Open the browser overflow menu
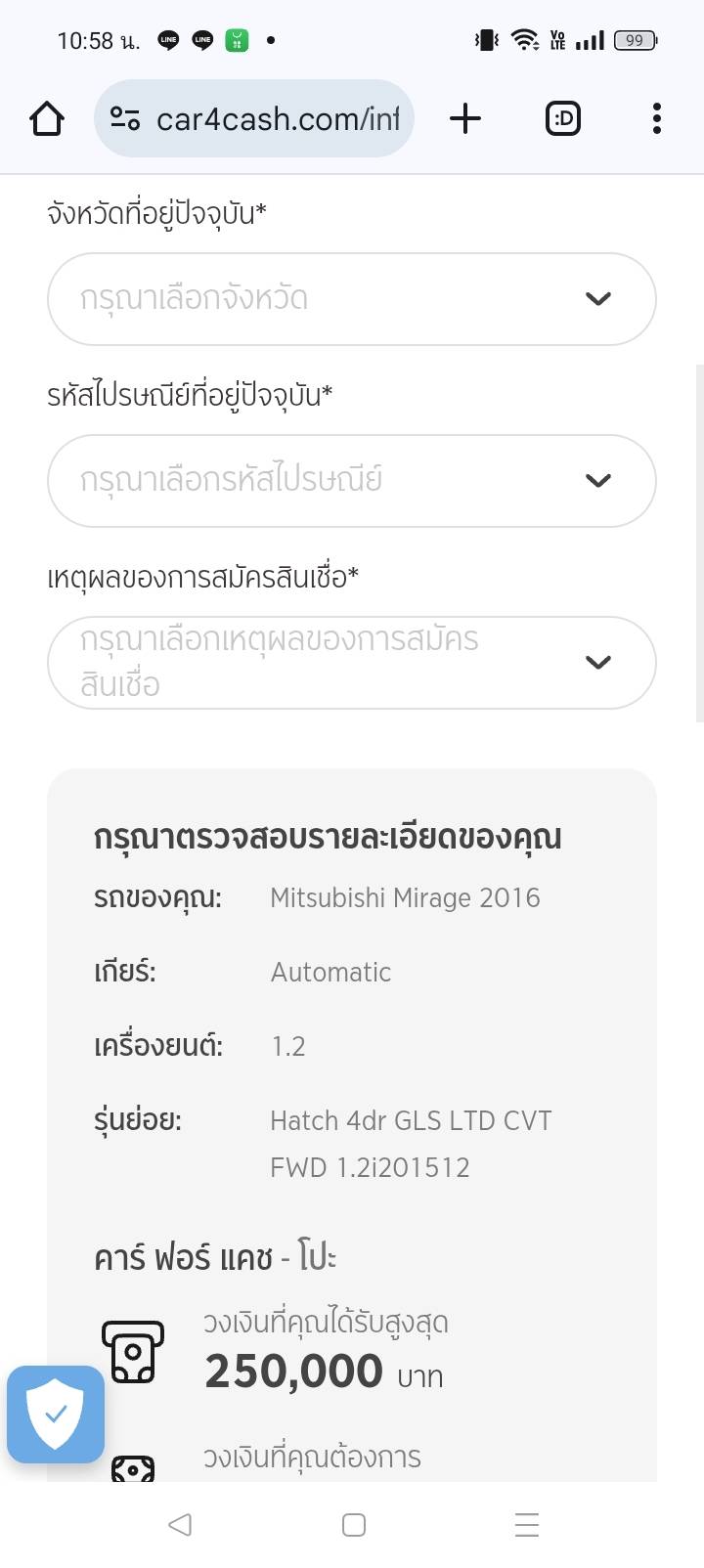 coord(656,119)
